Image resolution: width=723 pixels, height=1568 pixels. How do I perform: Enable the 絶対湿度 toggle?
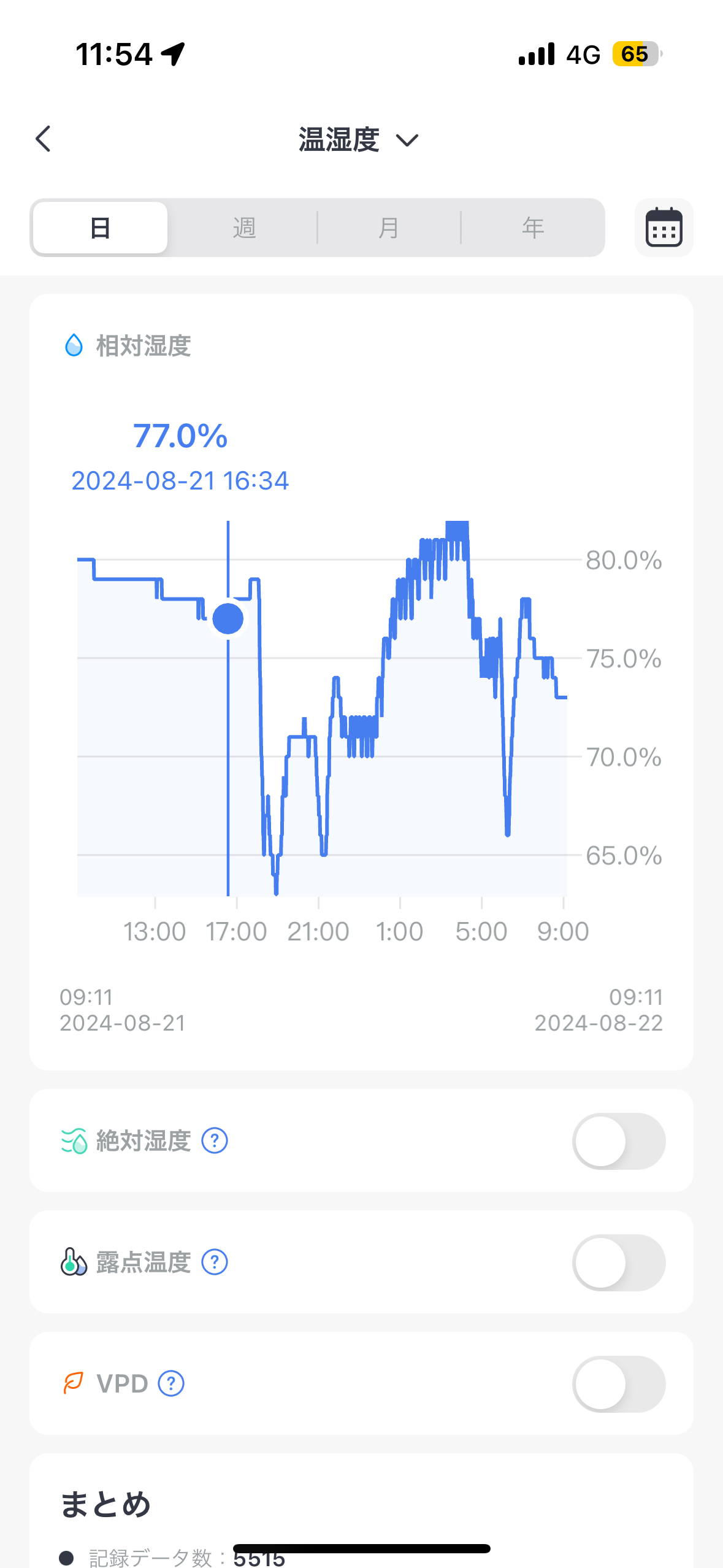tap(619, 1141)
